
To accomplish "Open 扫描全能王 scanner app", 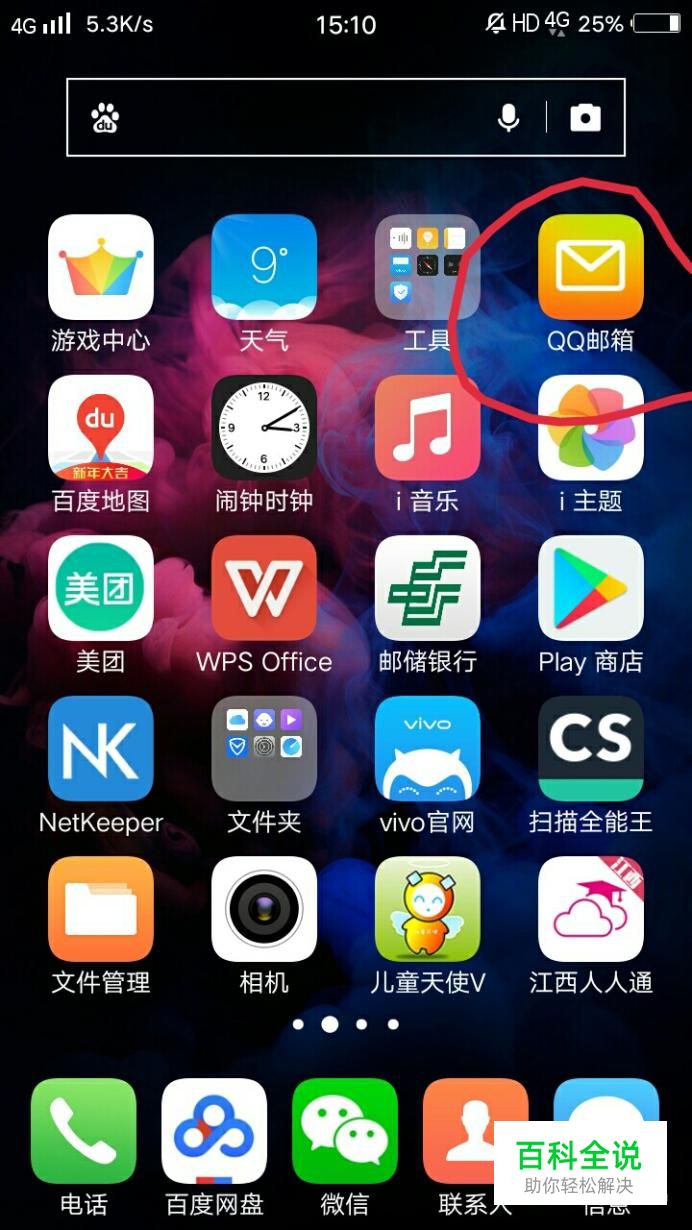I will pyautogui.click(x=590, y=749).
